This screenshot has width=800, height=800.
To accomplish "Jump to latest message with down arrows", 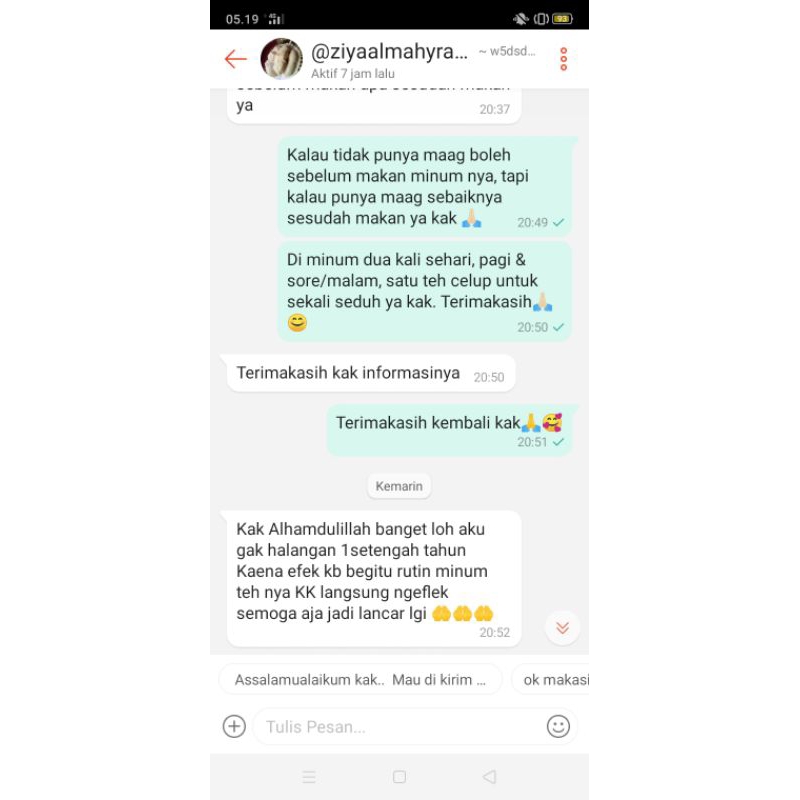I will click(x=562, y=627).
